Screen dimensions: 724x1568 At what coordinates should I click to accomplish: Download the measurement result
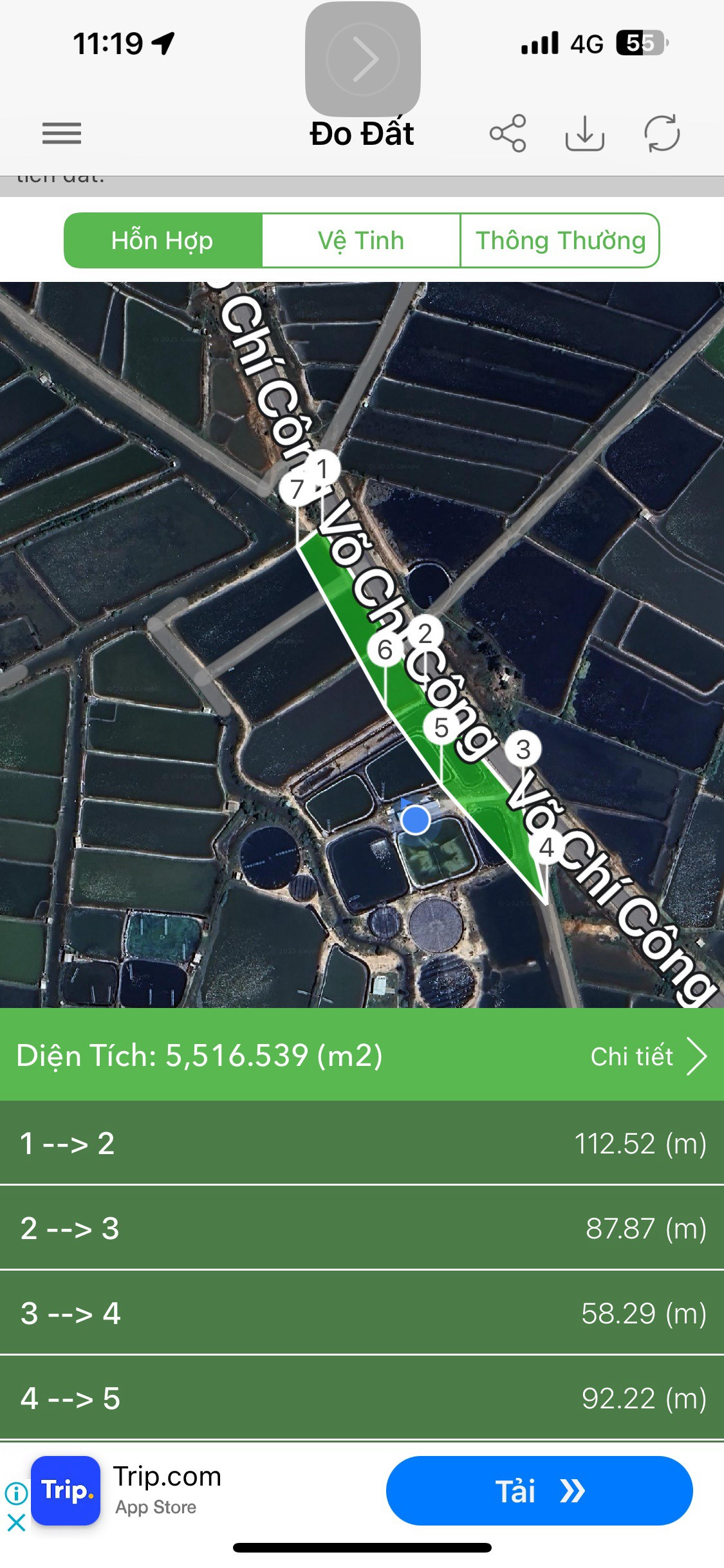click(584, 133)
